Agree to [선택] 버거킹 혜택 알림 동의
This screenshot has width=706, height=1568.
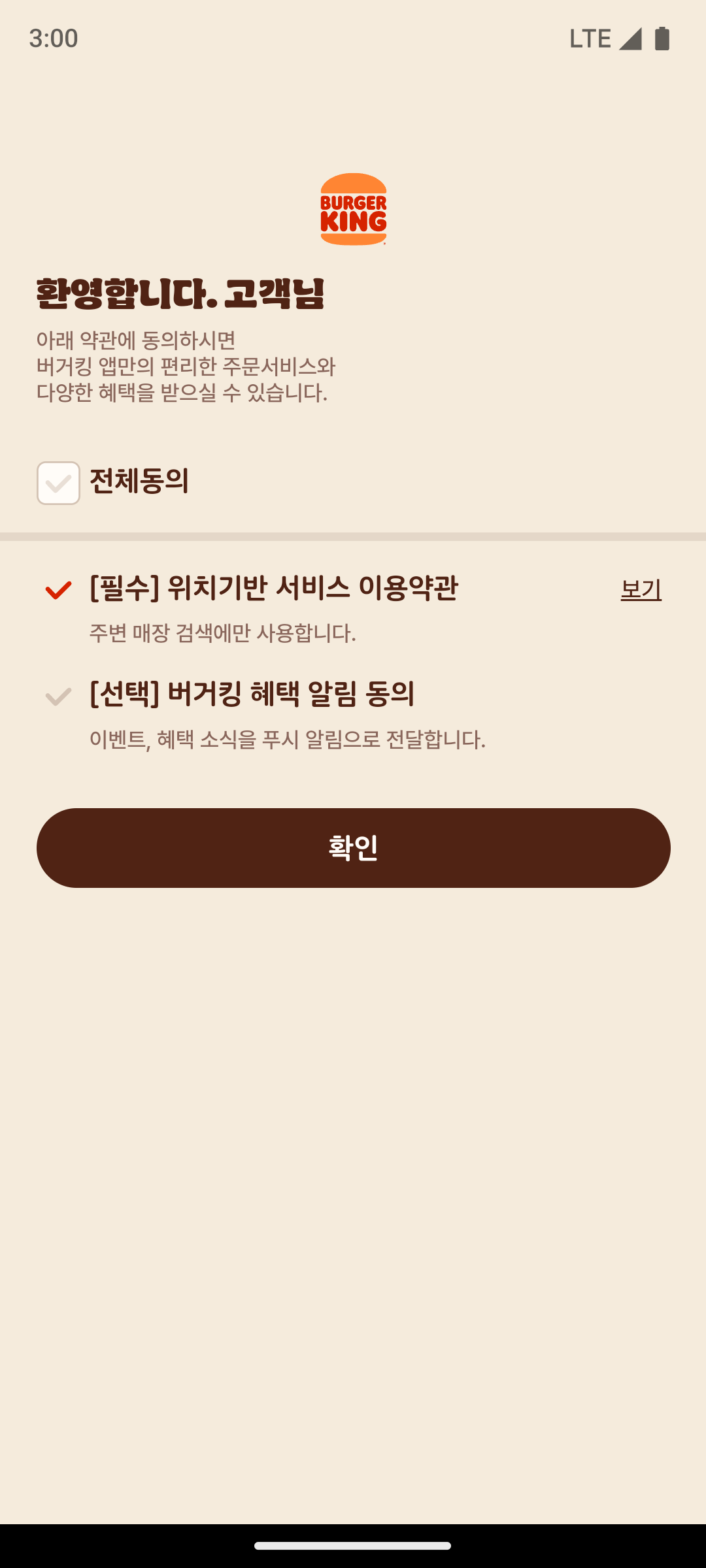58,696
